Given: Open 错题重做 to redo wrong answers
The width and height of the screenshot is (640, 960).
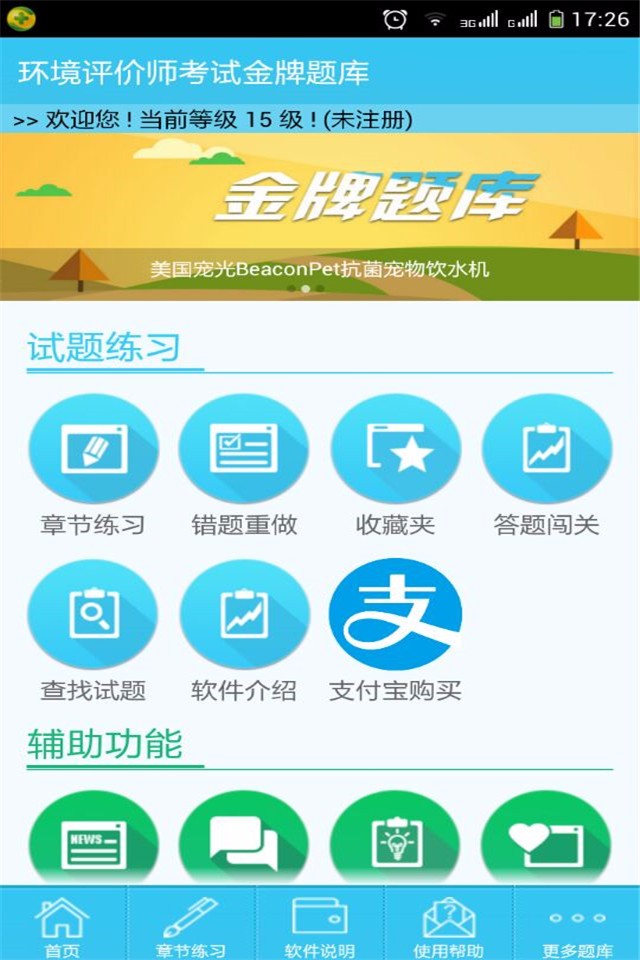Looking at the screenshot, I should click(244, 450).
